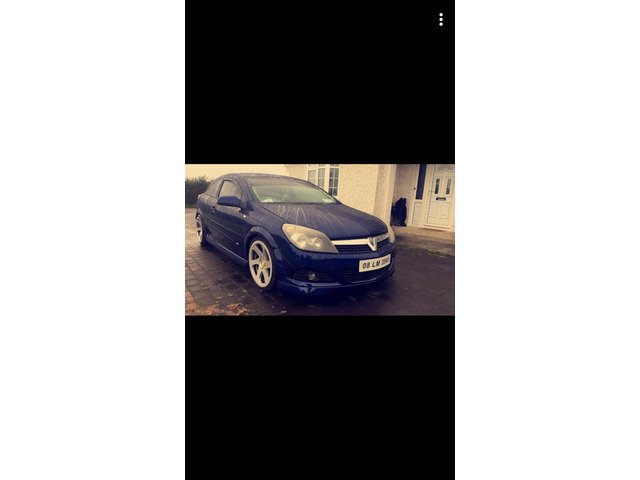640x480 pixels.
Task: Open the three-dot overflow menu
Action: point(441,19)
